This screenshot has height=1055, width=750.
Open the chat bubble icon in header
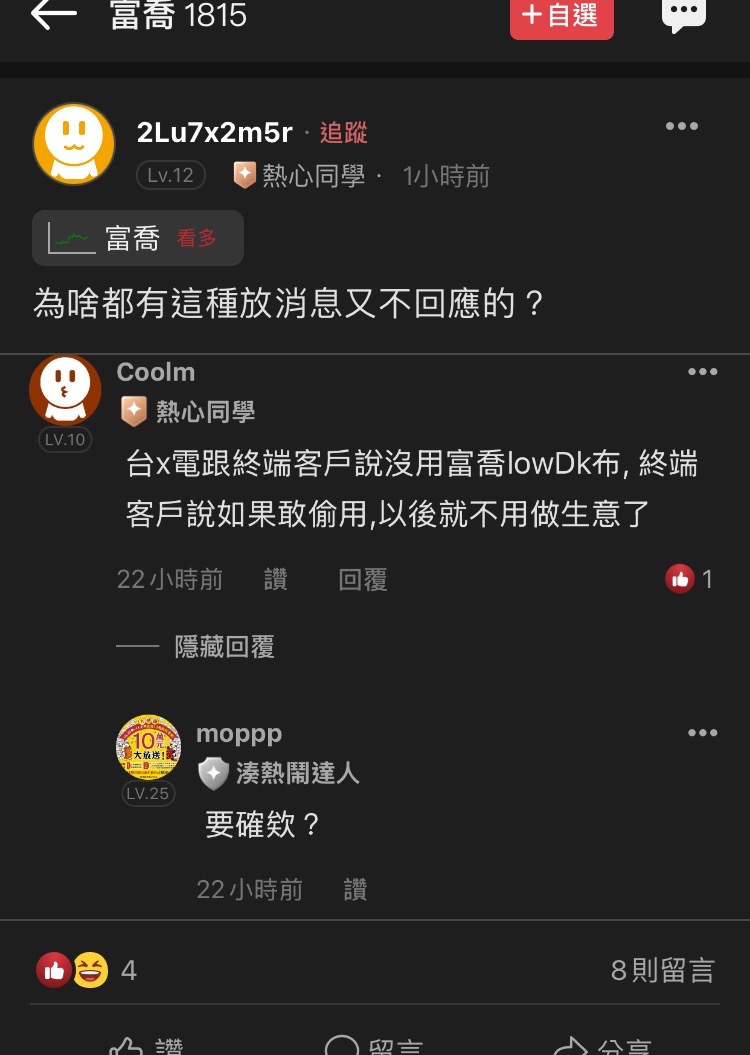pos(684,15)
